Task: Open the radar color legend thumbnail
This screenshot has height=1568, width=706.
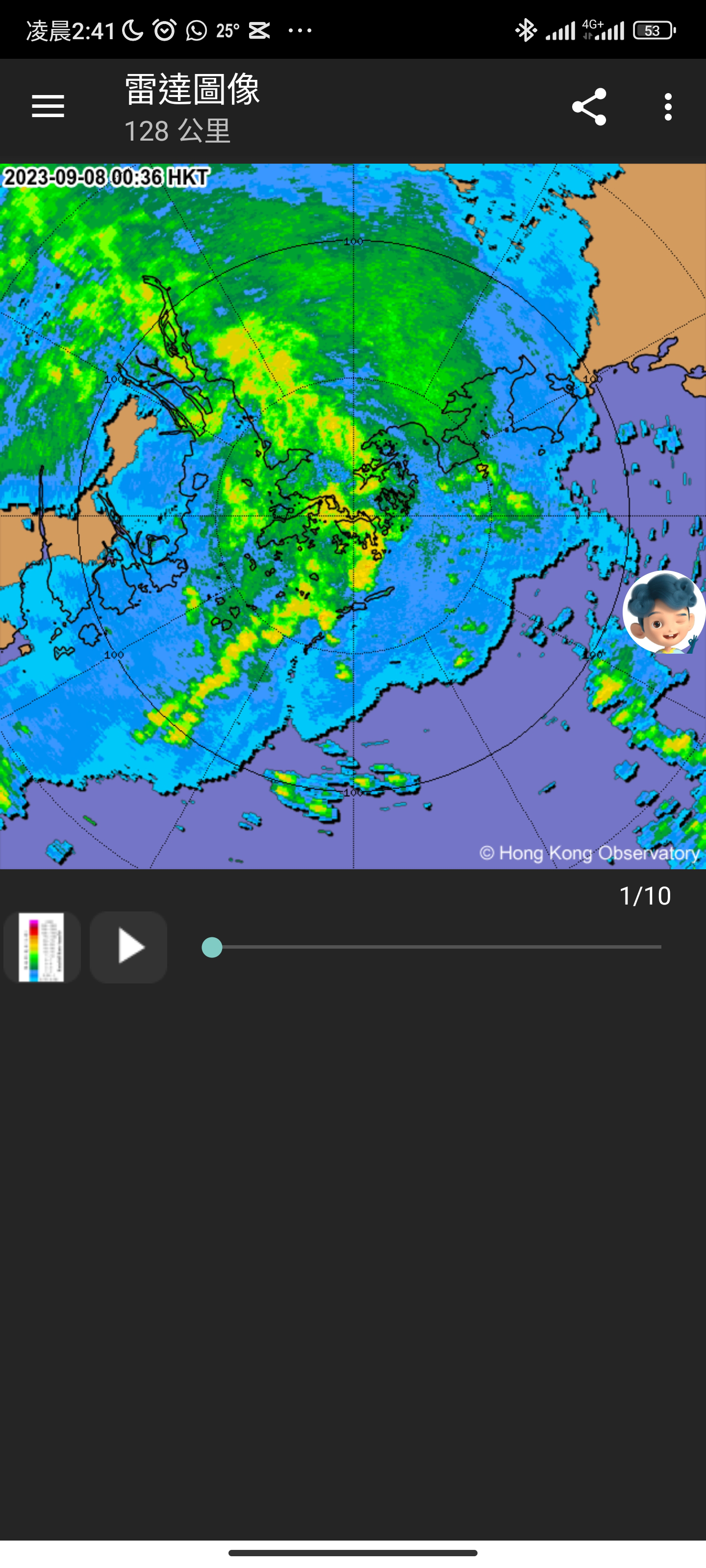Action: point(42,947)
